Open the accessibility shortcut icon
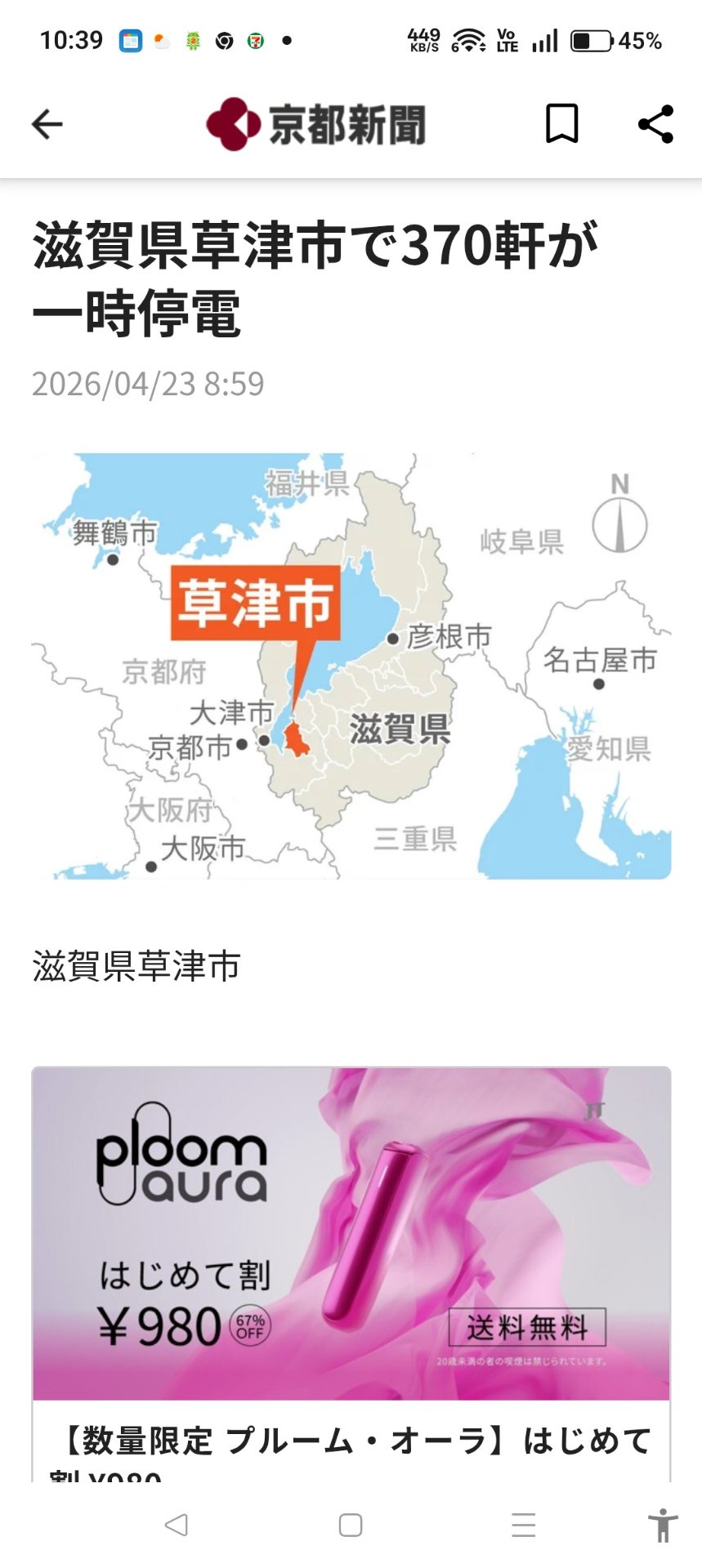Viewport: 702px width, 1568px height. click(x=663, y=1525)
